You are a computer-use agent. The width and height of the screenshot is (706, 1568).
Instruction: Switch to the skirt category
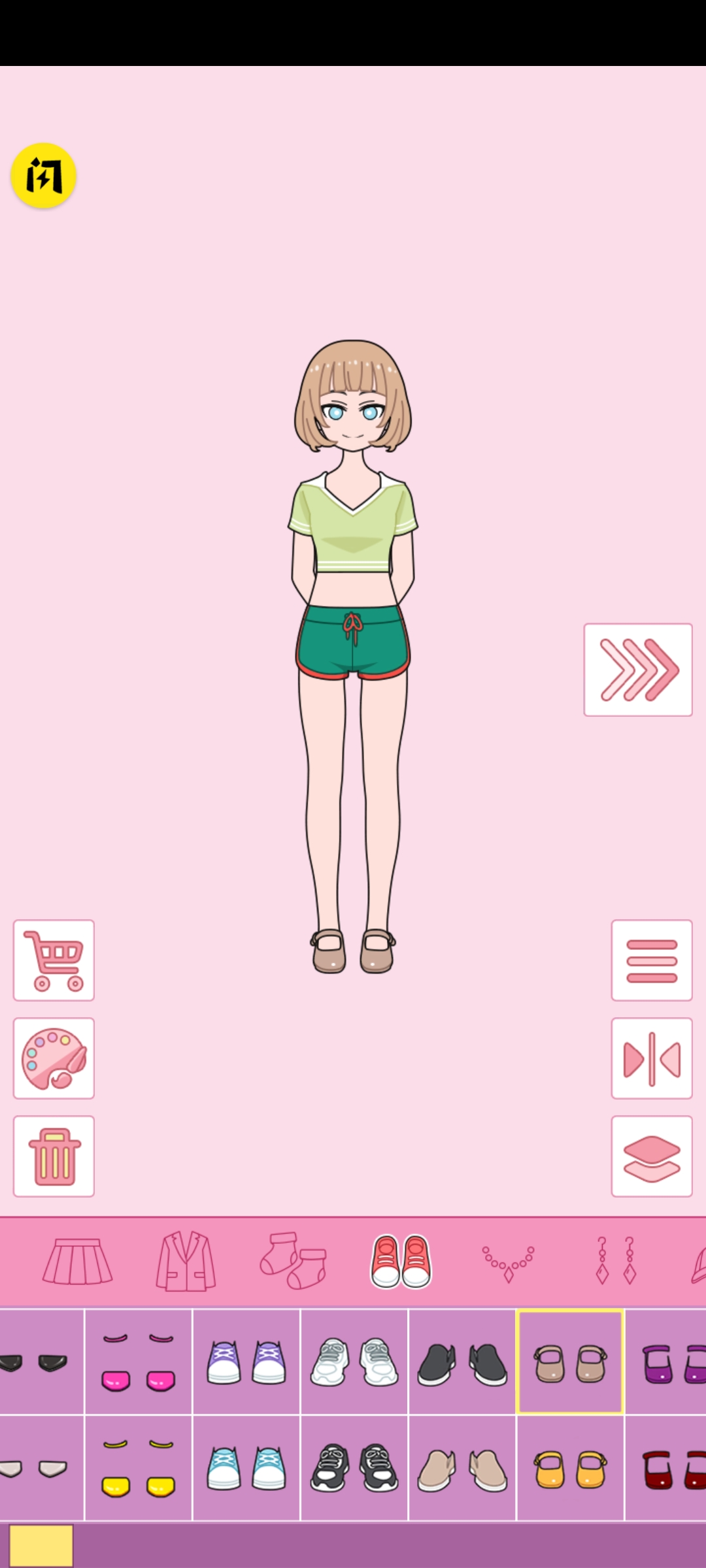point(77,1262)
